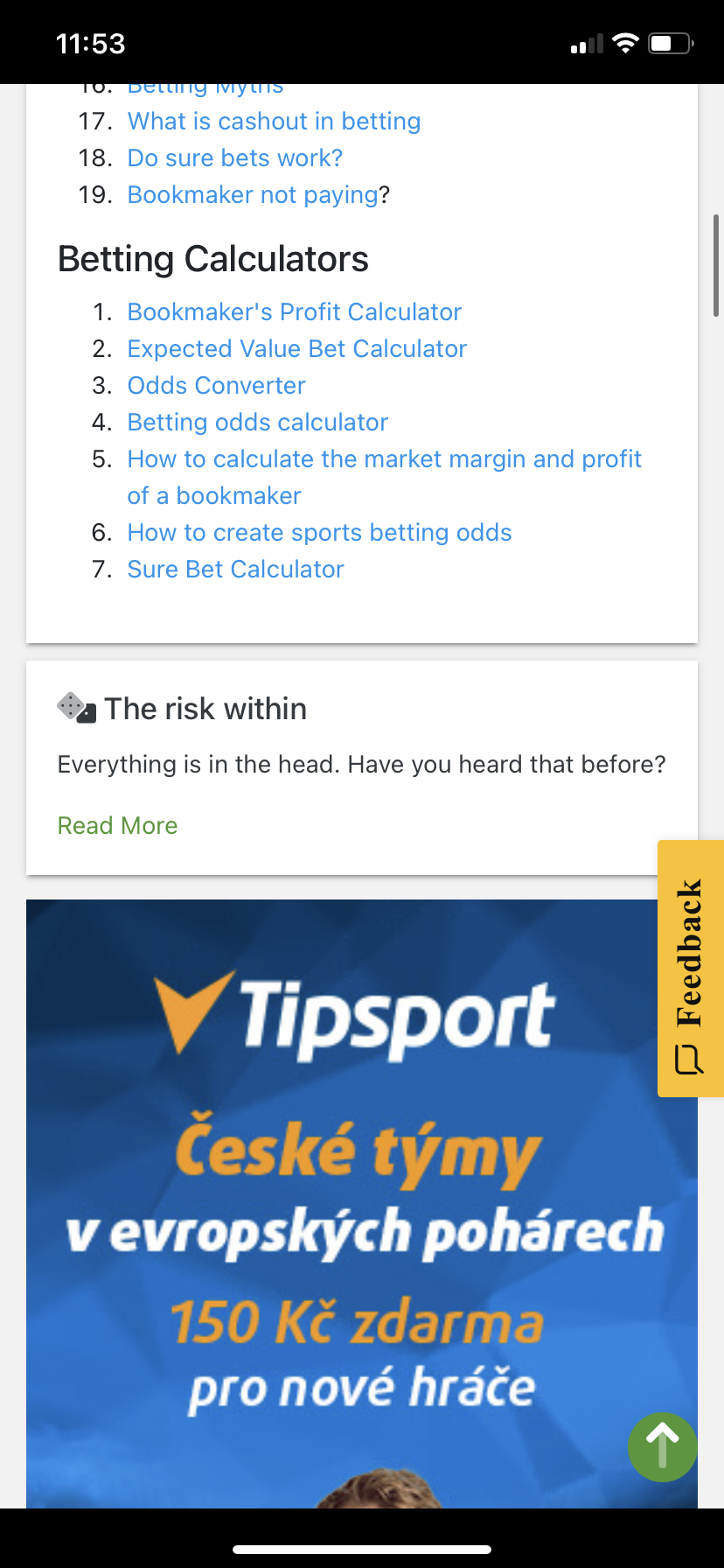Open Betting odds calculator link

coord(257,423)
